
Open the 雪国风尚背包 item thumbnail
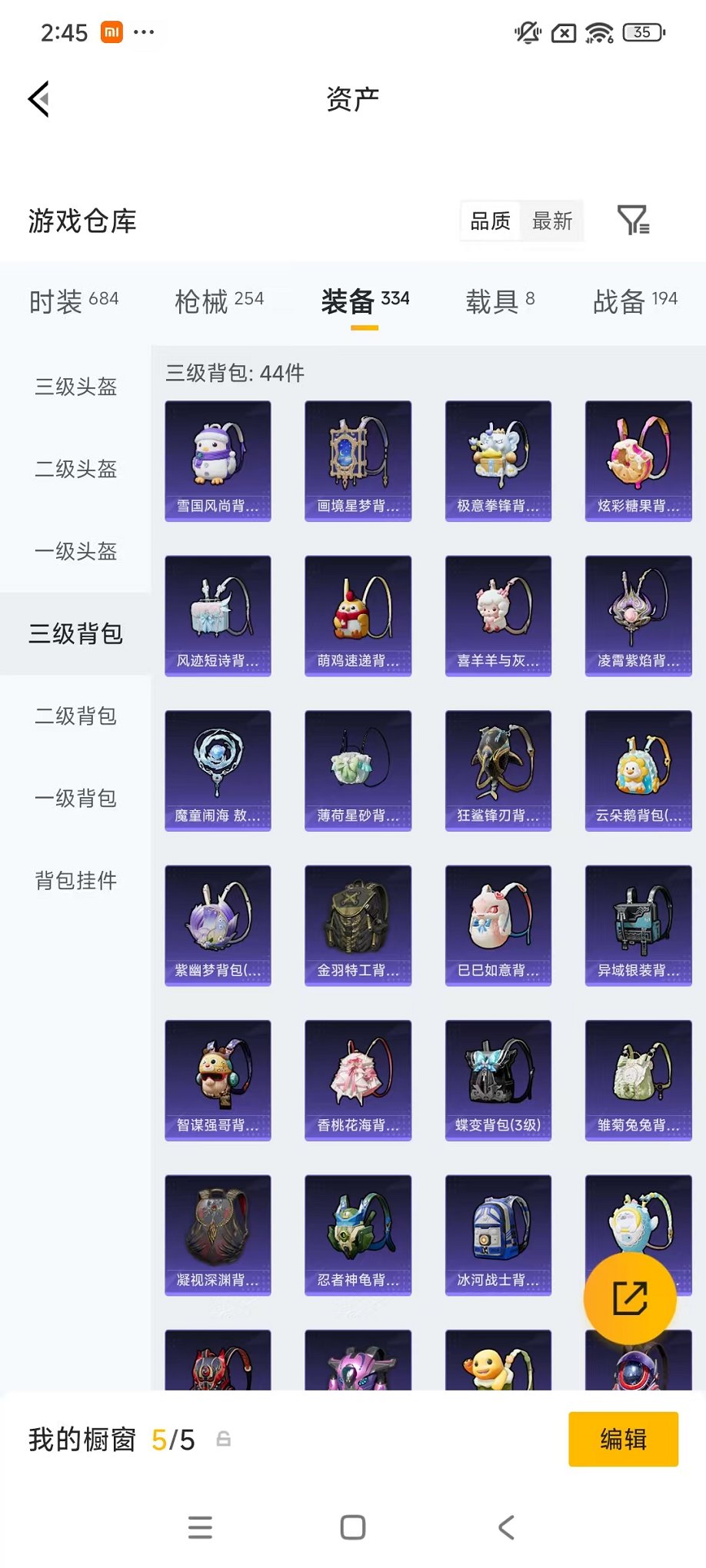coord(218,460)
